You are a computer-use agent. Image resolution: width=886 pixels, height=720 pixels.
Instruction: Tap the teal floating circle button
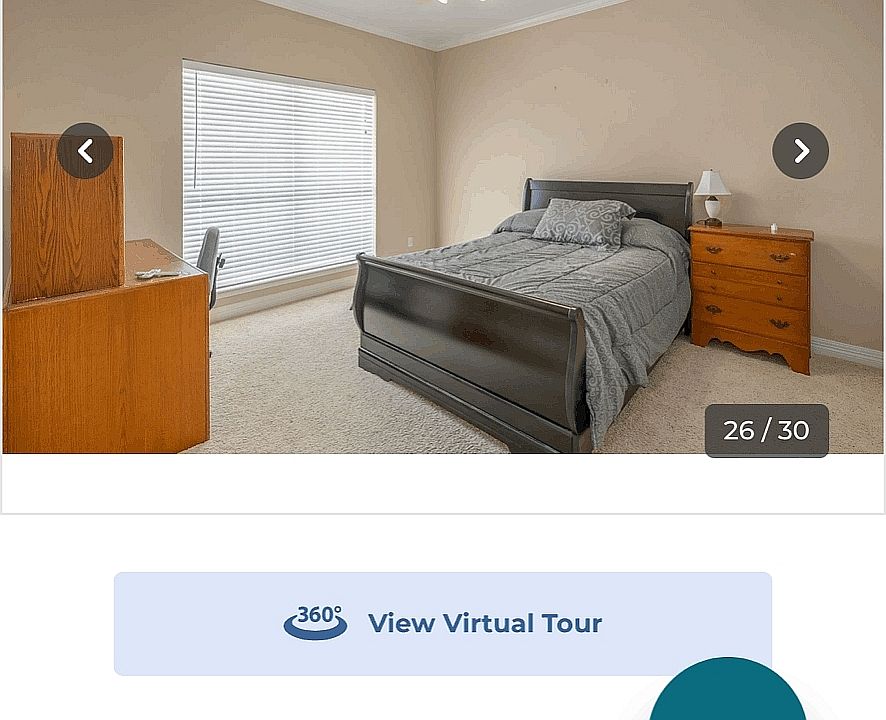[727, 695]
